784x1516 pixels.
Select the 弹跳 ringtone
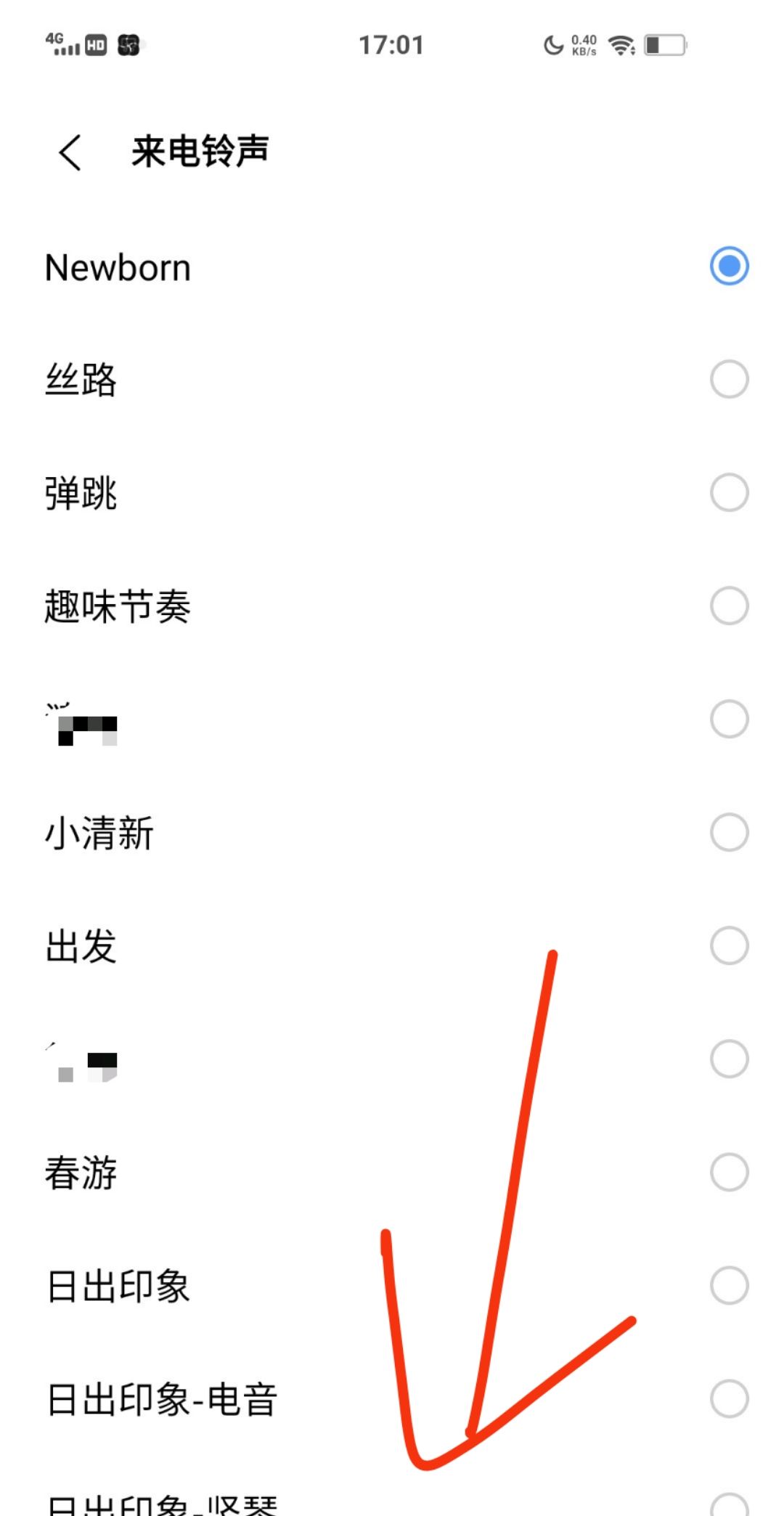(x=729, y=493)
